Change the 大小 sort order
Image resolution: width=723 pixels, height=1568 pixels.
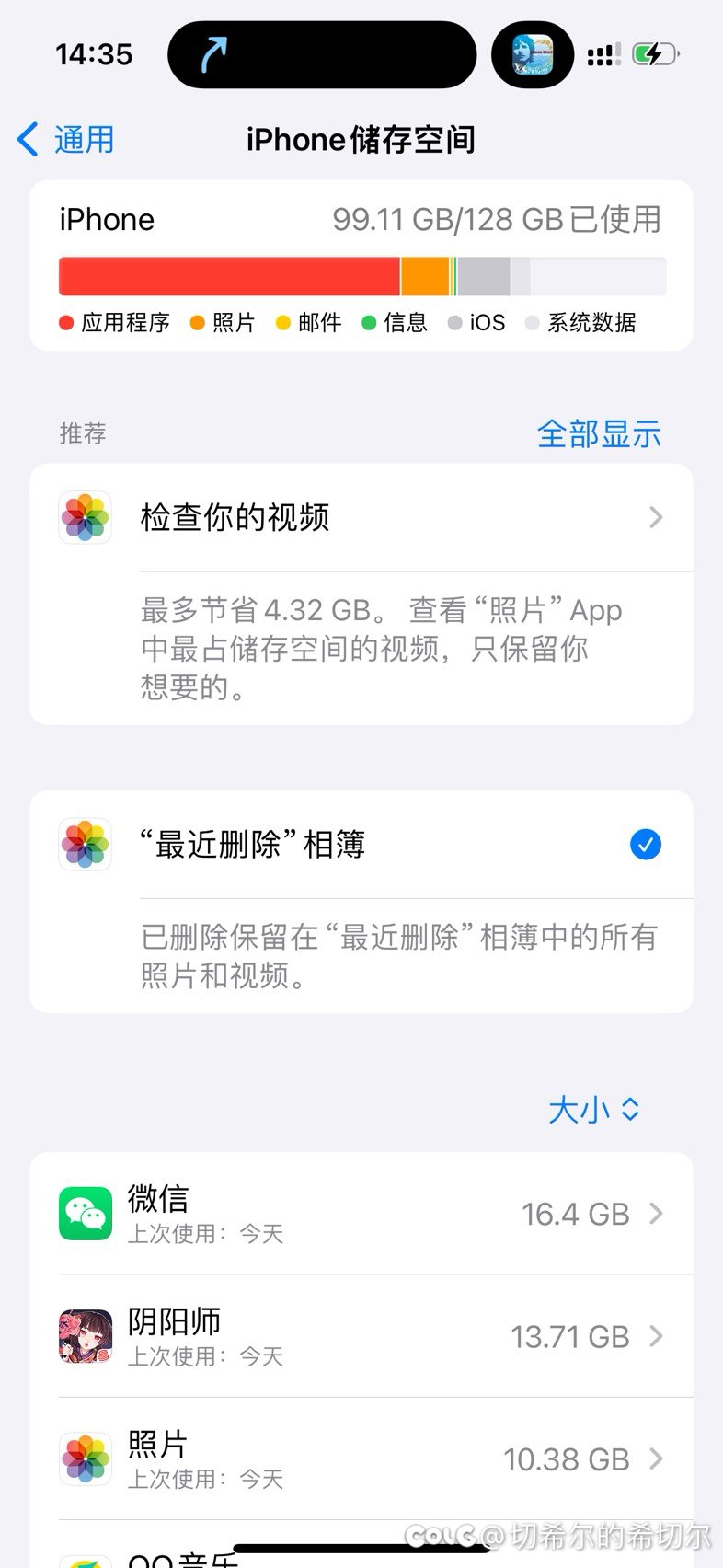coord(593,1110)
